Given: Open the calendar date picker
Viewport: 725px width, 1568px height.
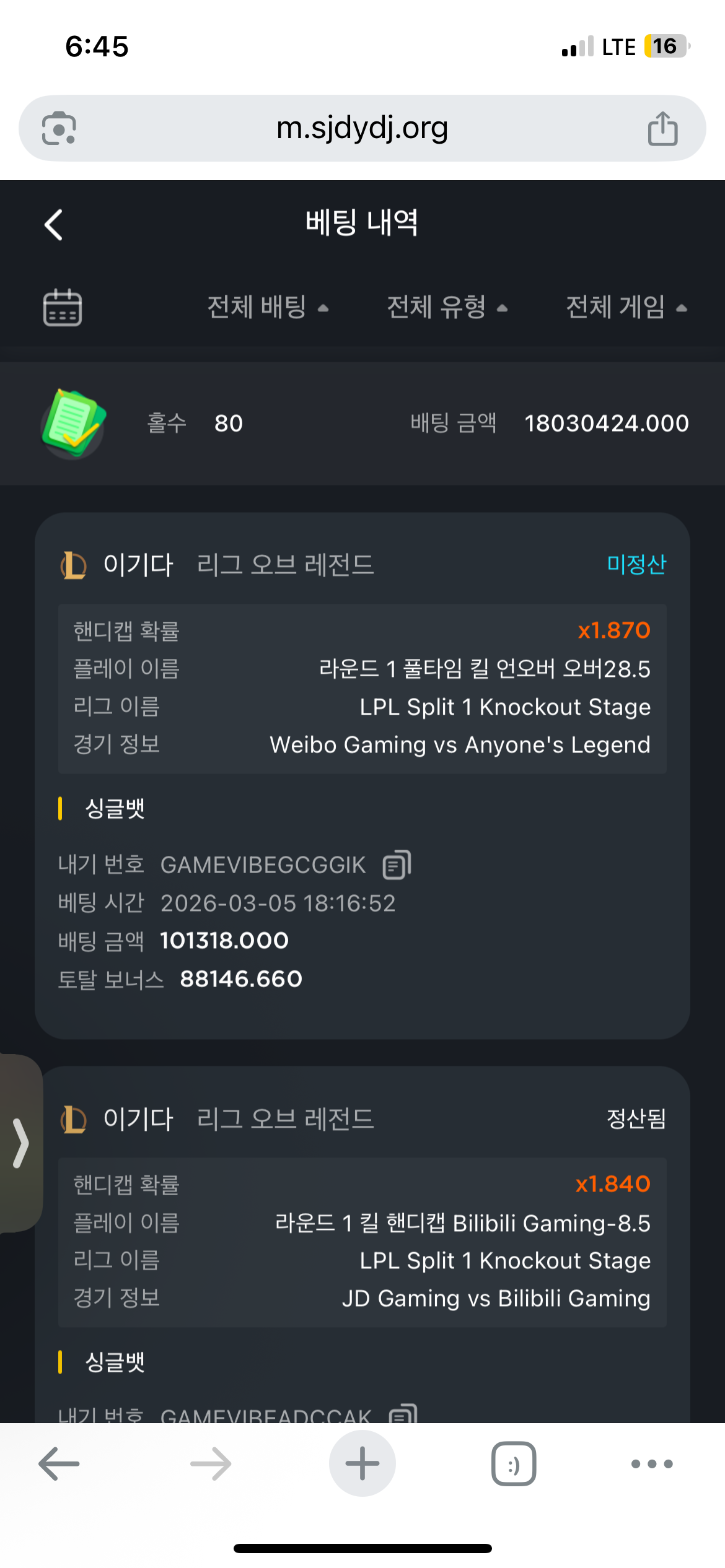Looking at the screenshot, I should [62, 307].
